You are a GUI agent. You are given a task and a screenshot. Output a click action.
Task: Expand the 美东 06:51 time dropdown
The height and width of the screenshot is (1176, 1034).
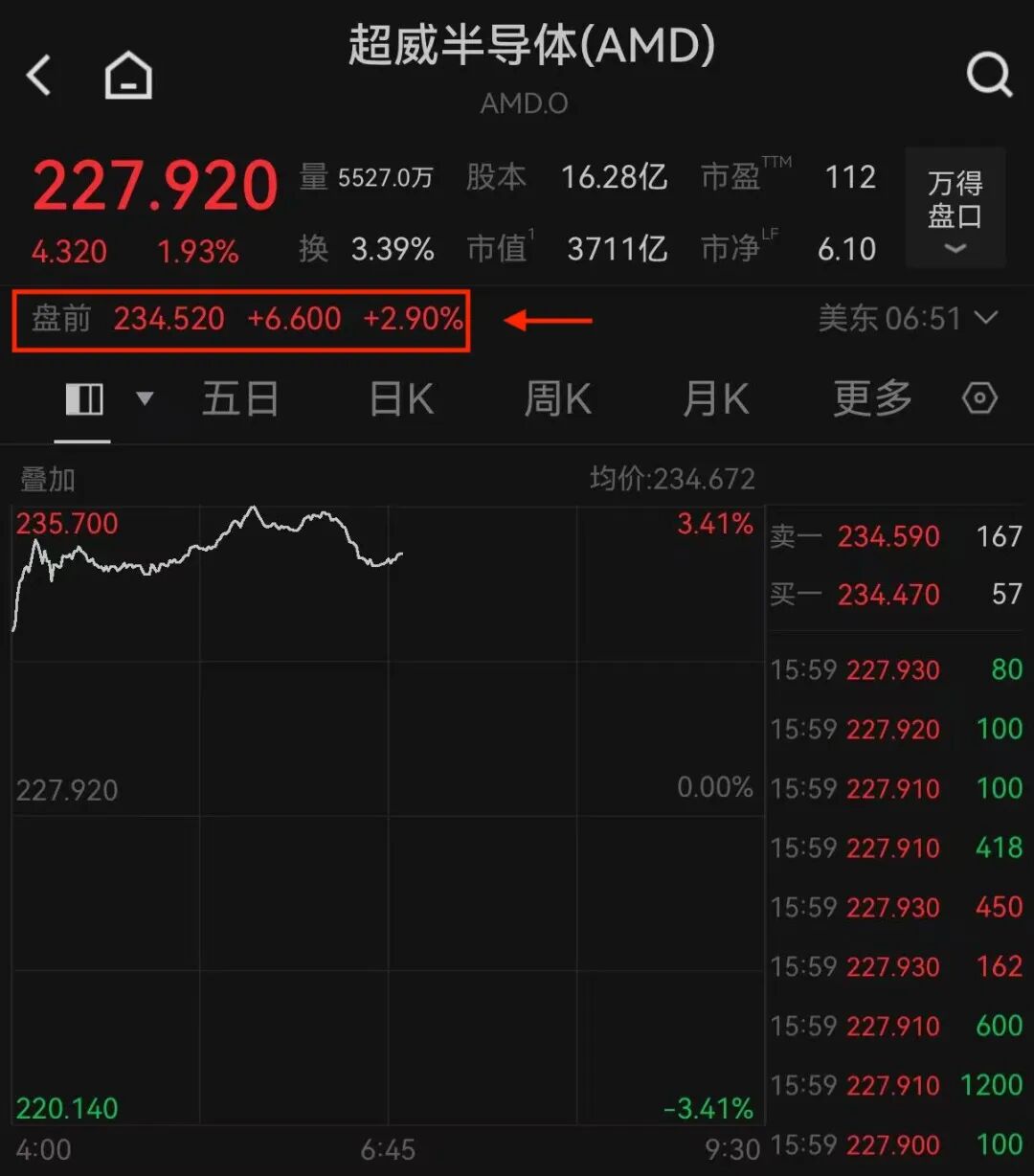[908, 318]
